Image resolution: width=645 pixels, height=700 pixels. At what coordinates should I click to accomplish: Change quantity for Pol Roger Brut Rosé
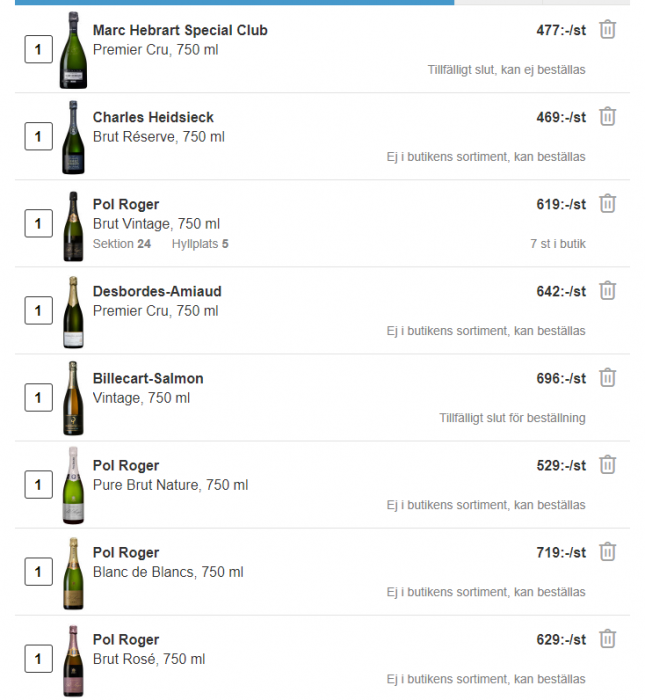click(x=38, y=659)
